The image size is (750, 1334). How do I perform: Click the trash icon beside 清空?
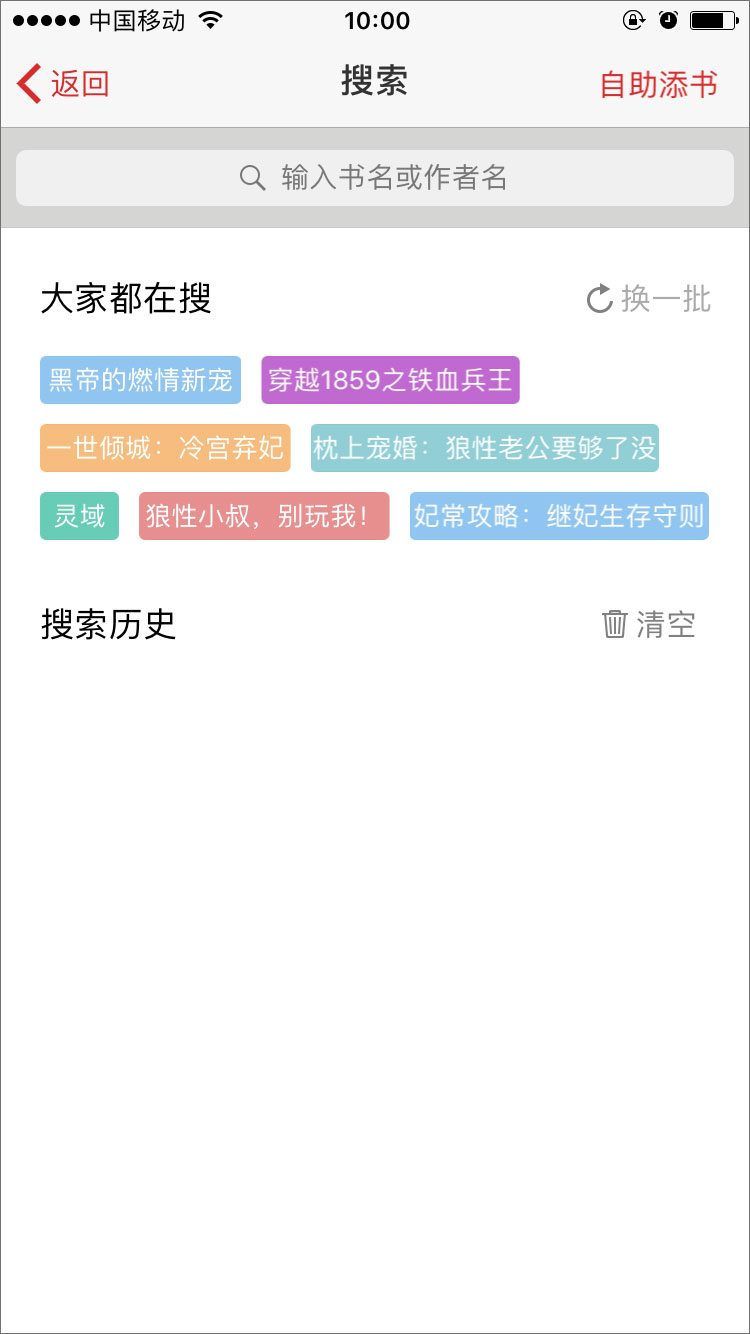tap(615, 623)
